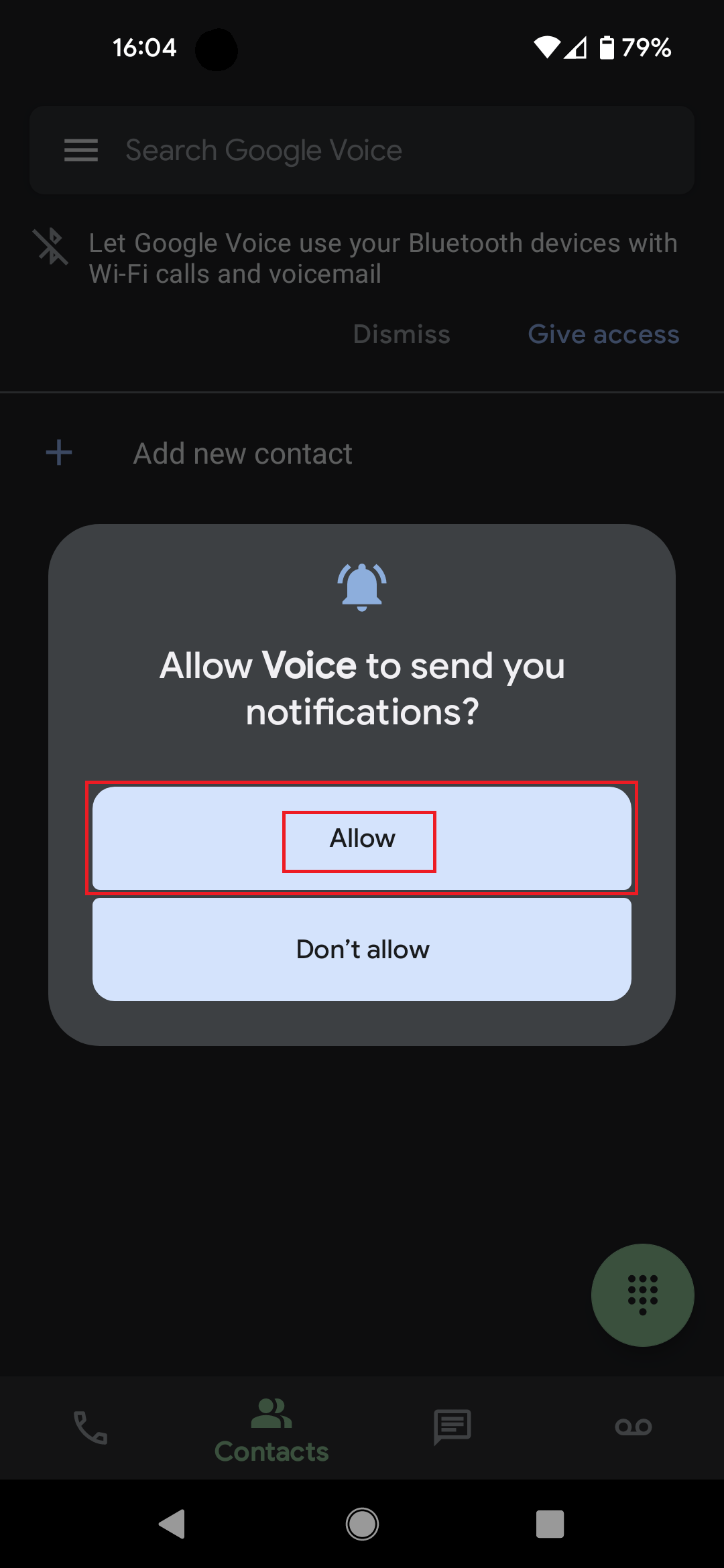This screenshot has width=724, height=1568.
Task: Open the dial pad button
Action: [x=642, y=1295]
